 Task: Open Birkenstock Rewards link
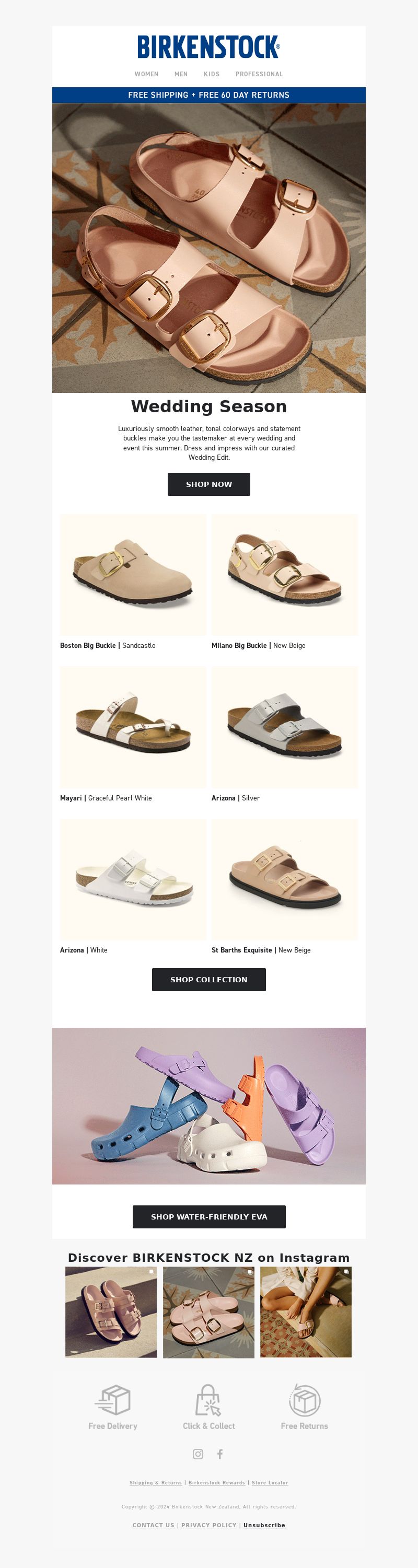pos(217,1482)
